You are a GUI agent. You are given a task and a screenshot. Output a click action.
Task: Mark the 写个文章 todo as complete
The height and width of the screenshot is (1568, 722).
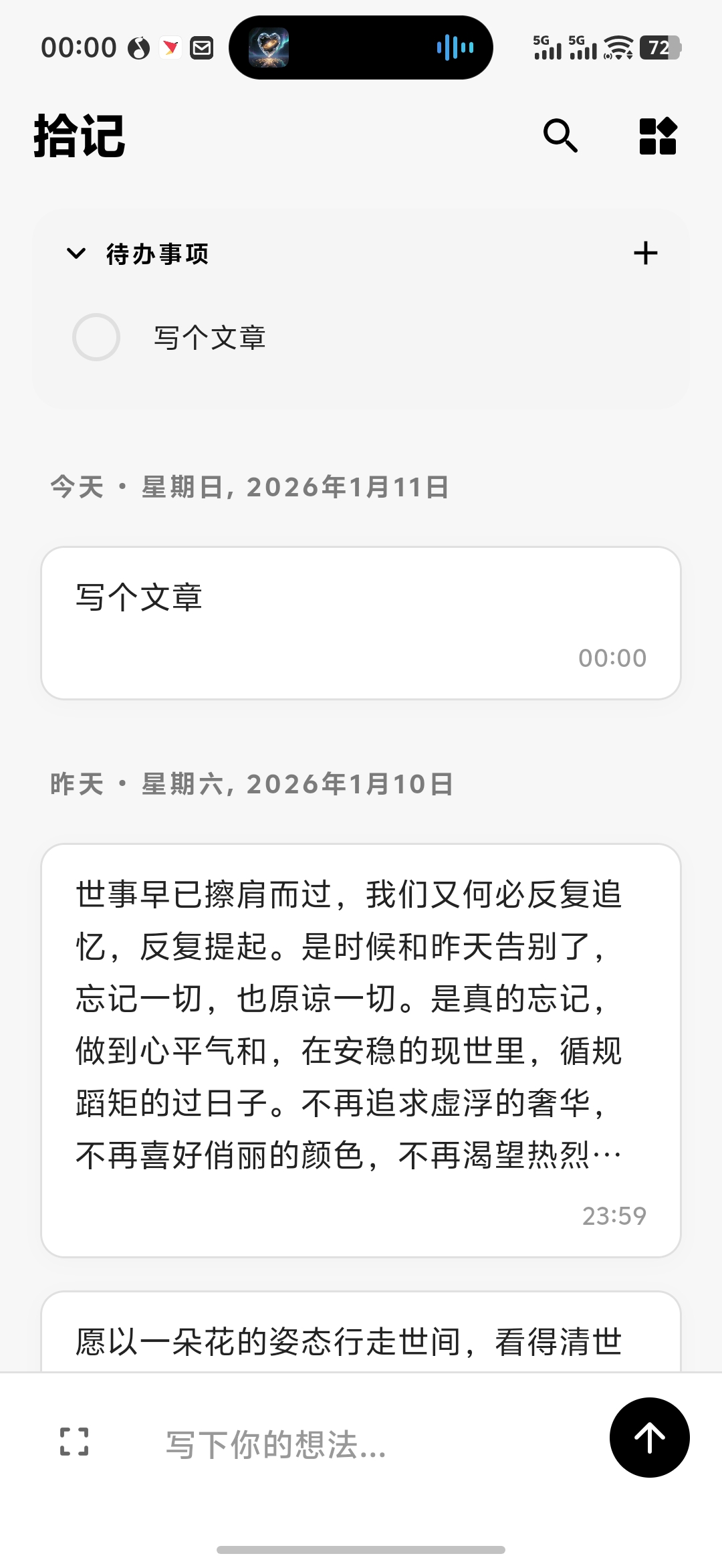coord(97,338)
